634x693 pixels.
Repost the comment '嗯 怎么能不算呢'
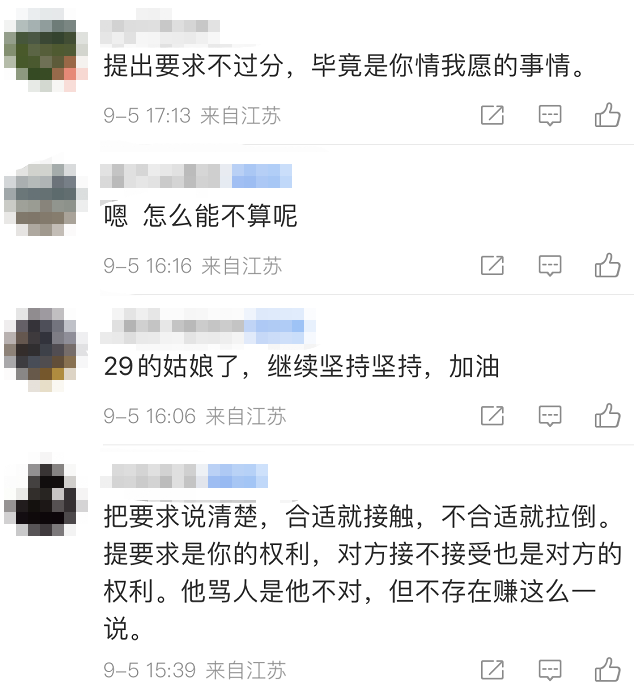[492, 265]
